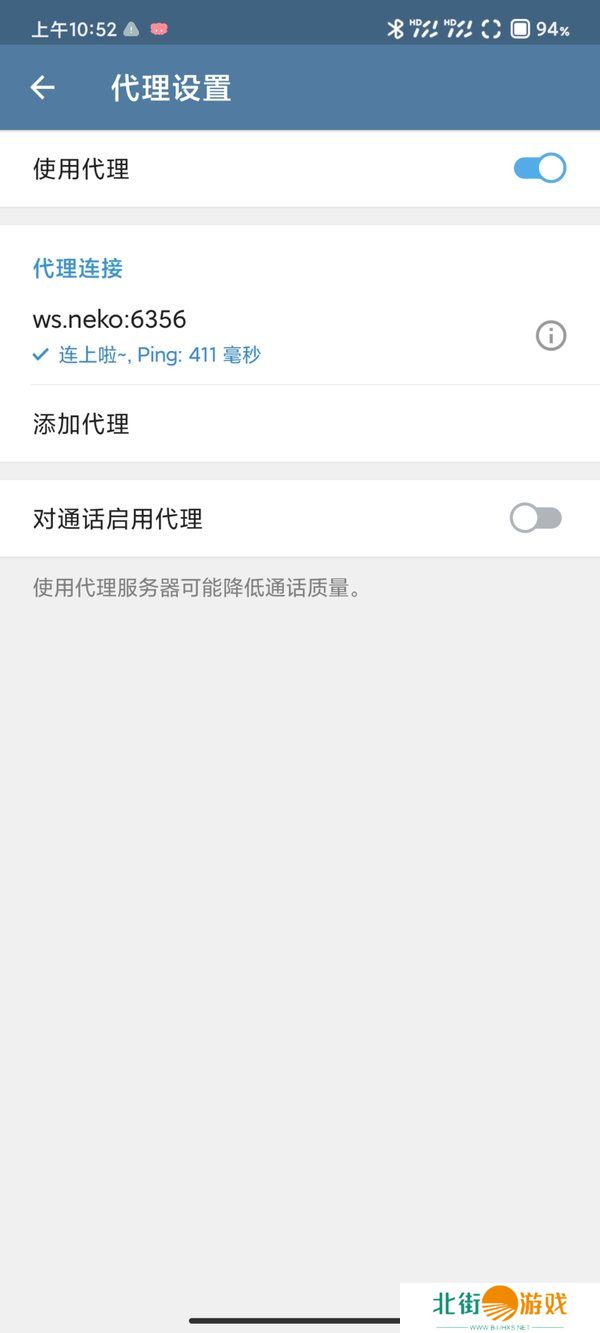This screenshot has height=1333, width=600.
Task: Enable 对通话启用代理 switch
Action: tap(536, 518)
